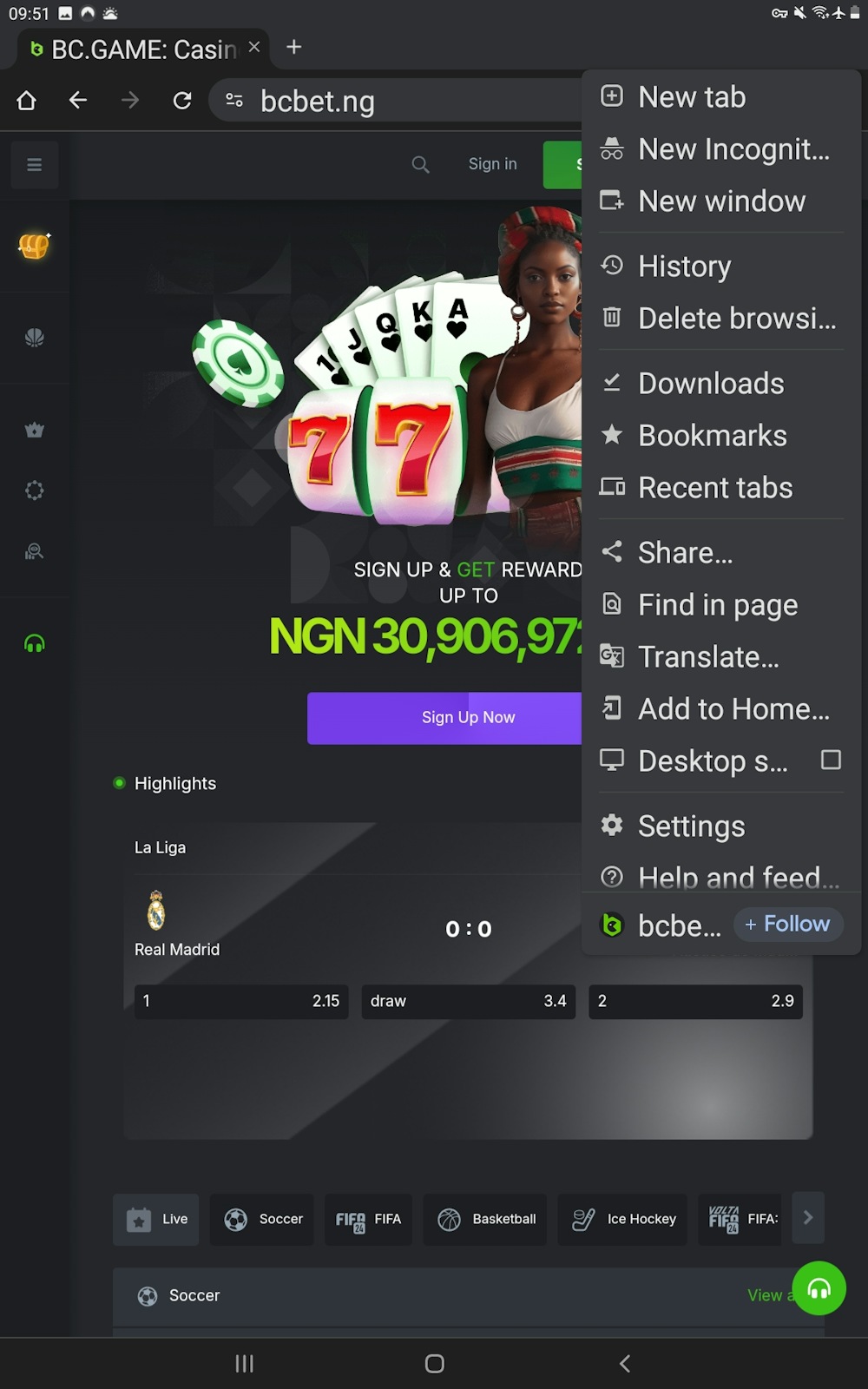The width and height of the screenshot is (868, 1389).
Task: Tap the system back button
Action: point(624,1363)
